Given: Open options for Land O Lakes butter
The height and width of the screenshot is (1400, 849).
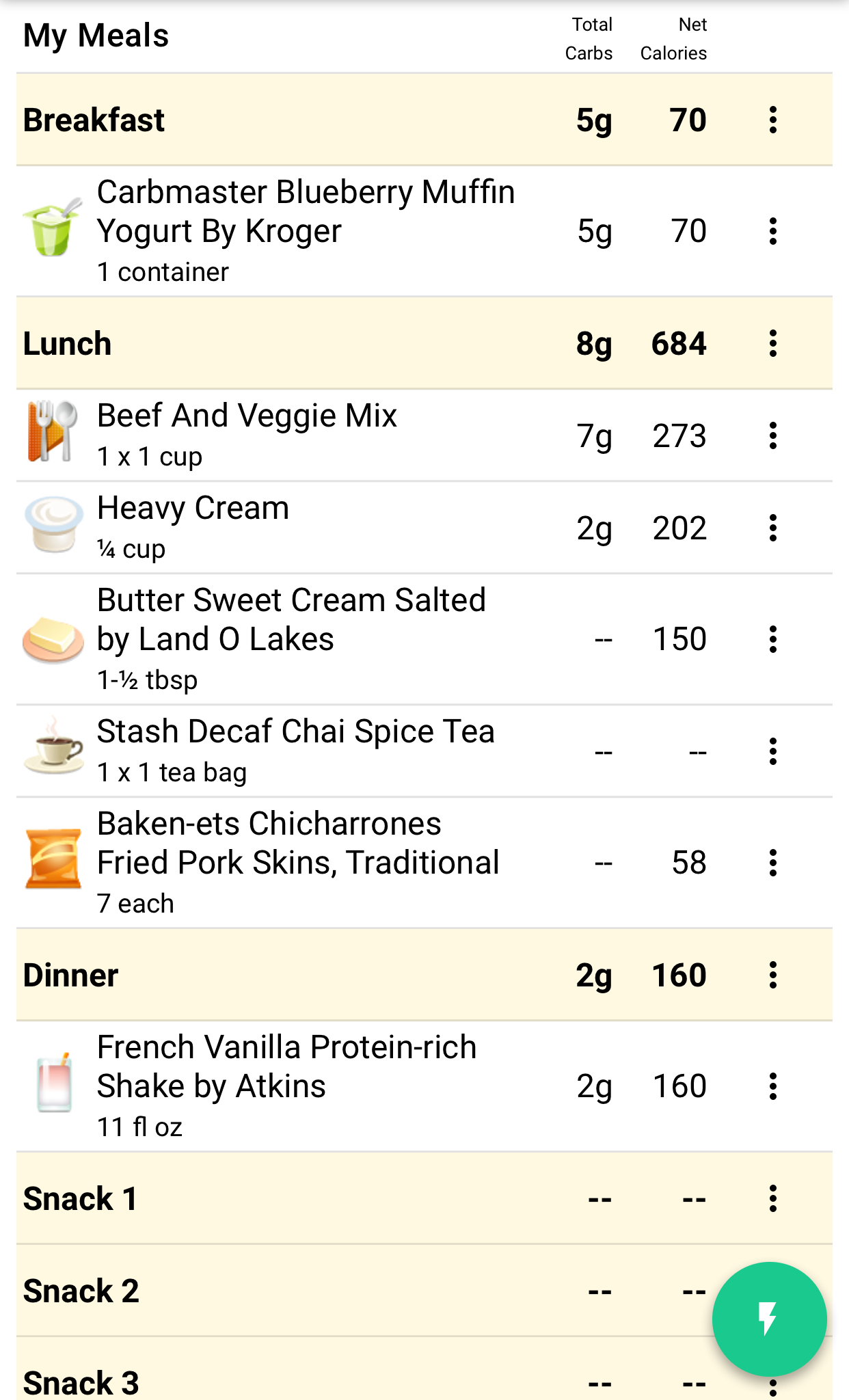Looking at the screenshot, I should [773, 639].
